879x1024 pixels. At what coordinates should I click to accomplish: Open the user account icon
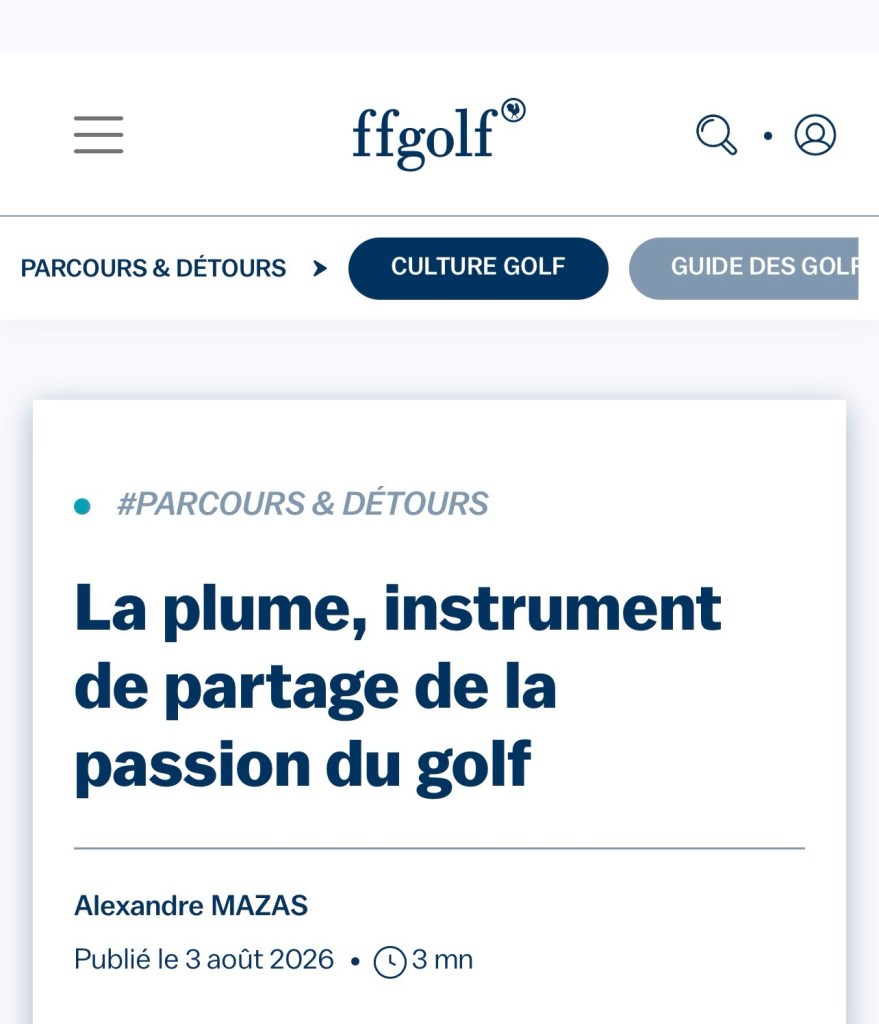point(814,135)
